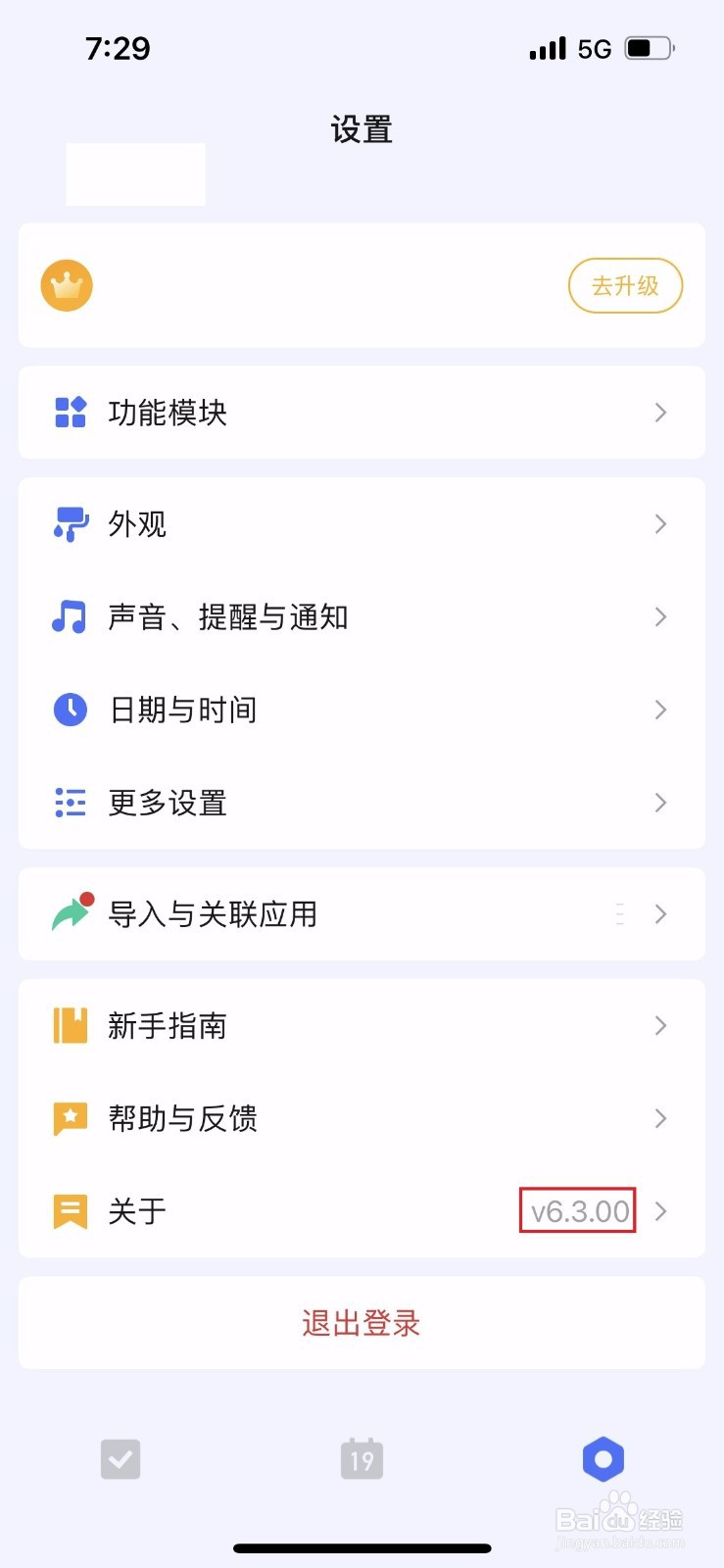Switch to the calendar tab
This screenshot has width=724, height=1568.
[362, 1459]
